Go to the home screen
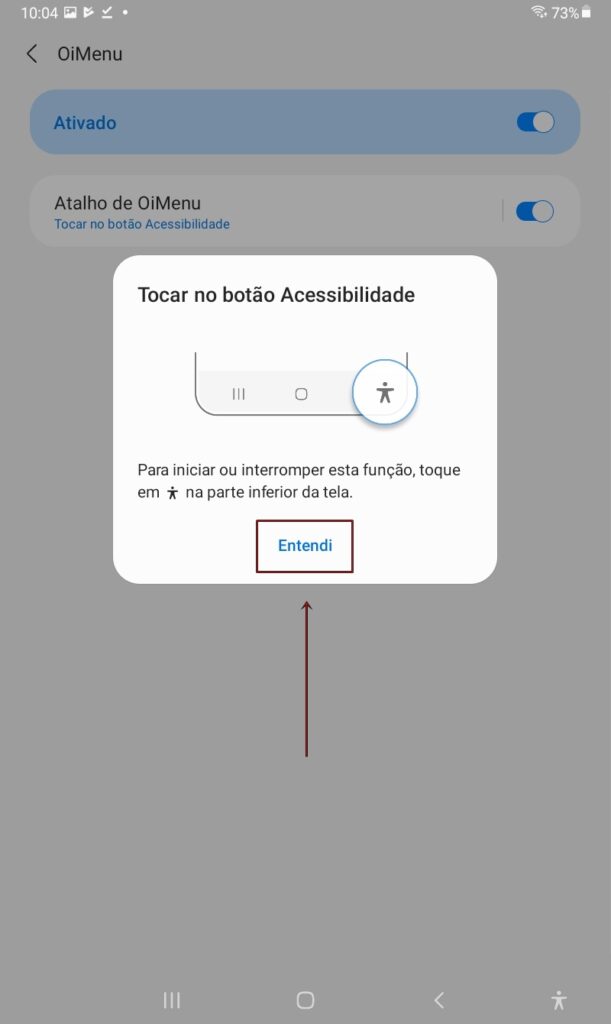611x1024 pixels. click(305, 999)
